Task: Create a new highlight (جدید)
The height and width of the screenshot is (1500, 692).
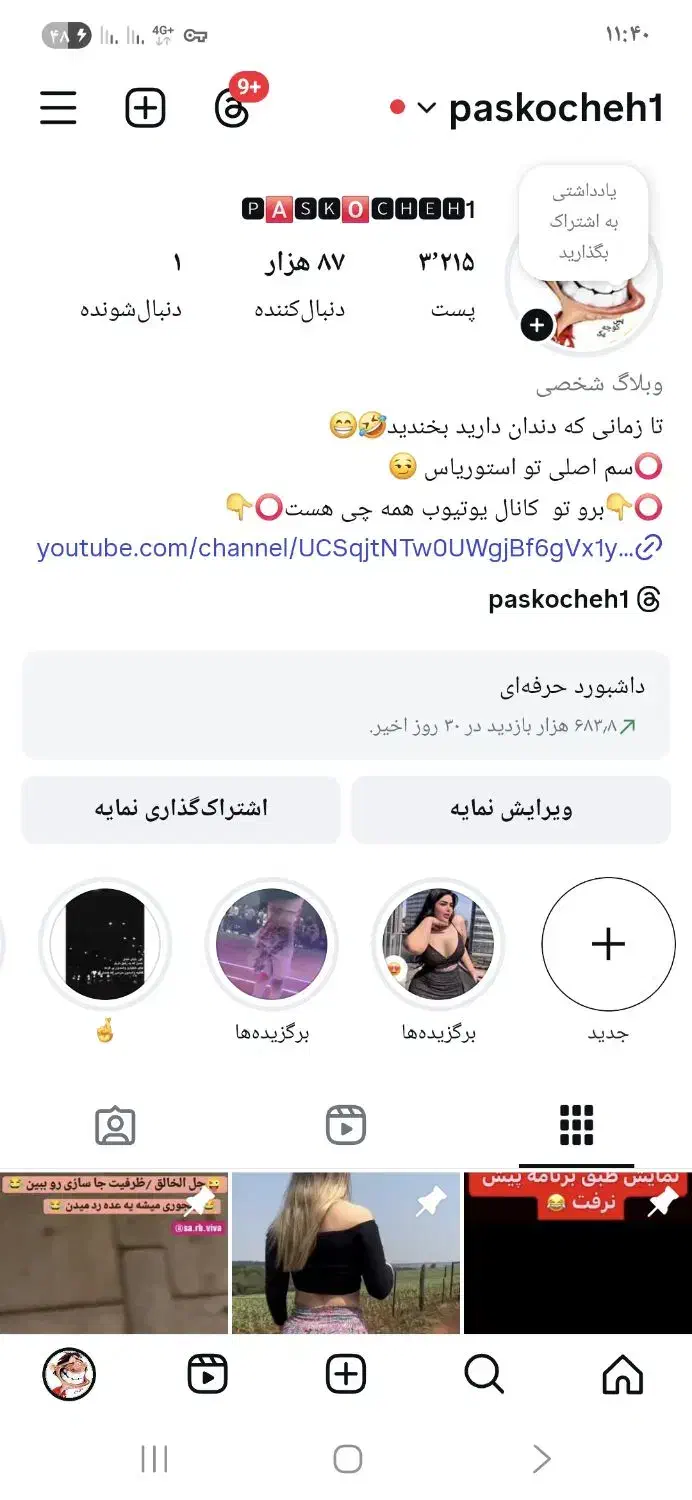Action: pyautogui.click(x=608, y=945)
